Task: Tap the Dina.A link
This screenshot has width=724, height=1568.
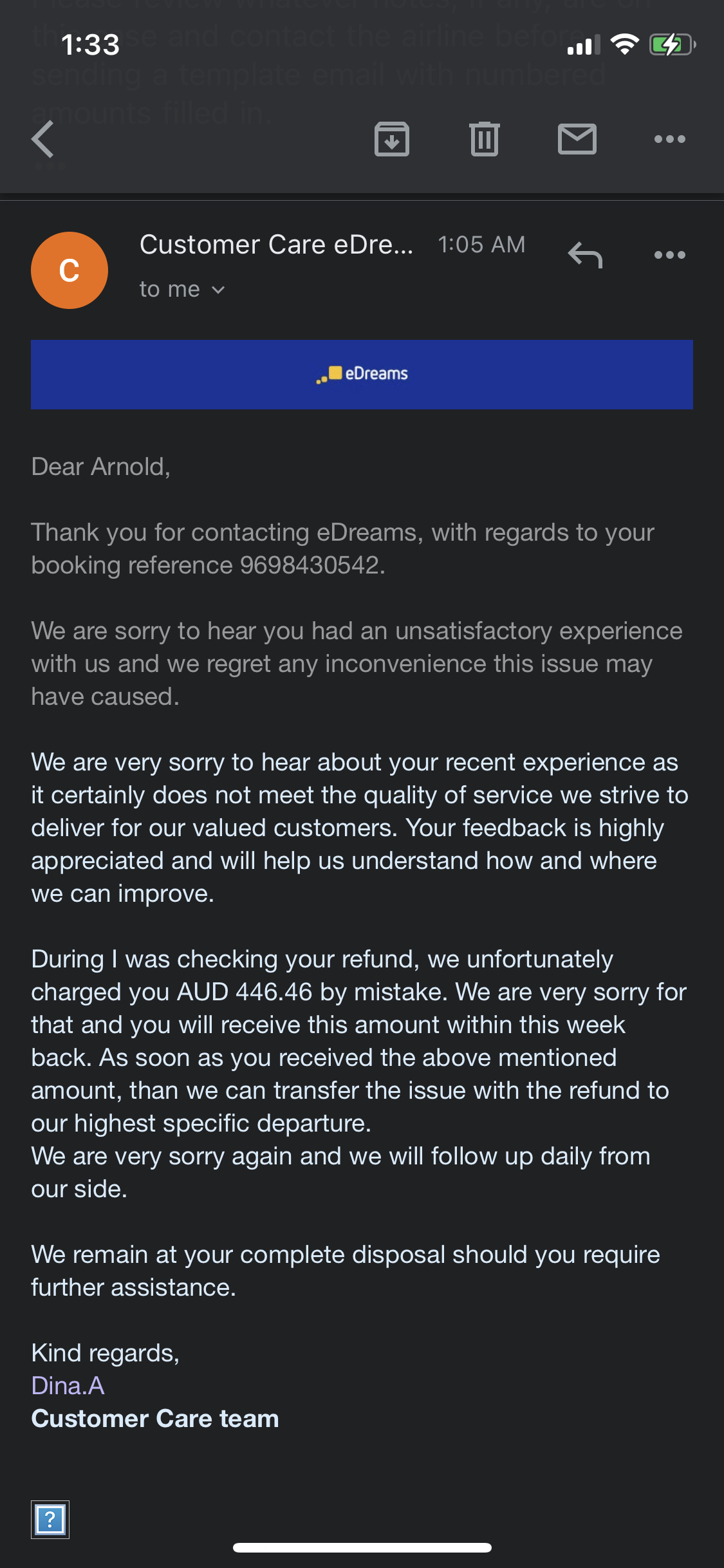Action: point(68,1385)
